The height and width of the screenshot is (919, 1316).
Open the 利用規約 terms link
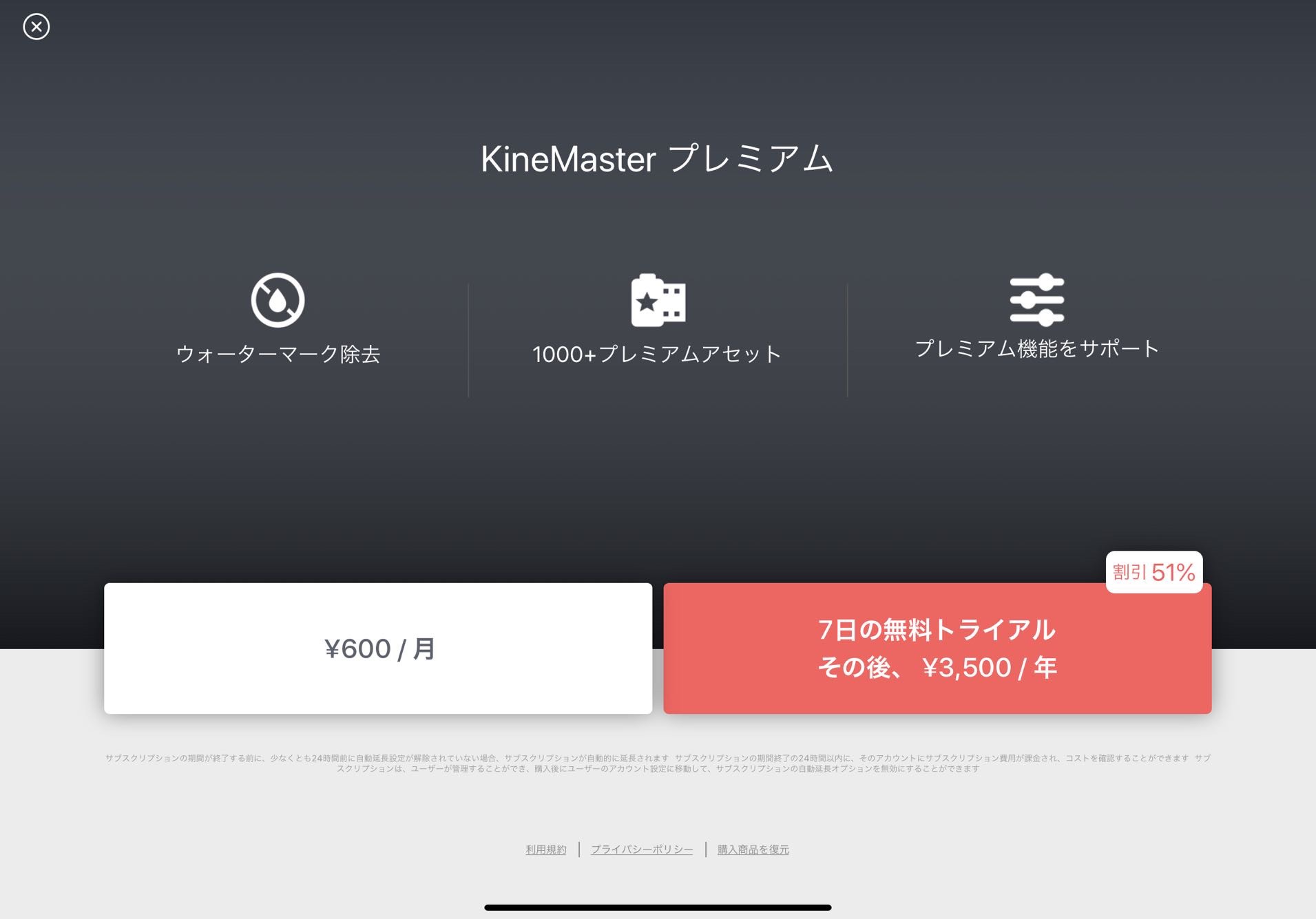[x=546, y=849]
